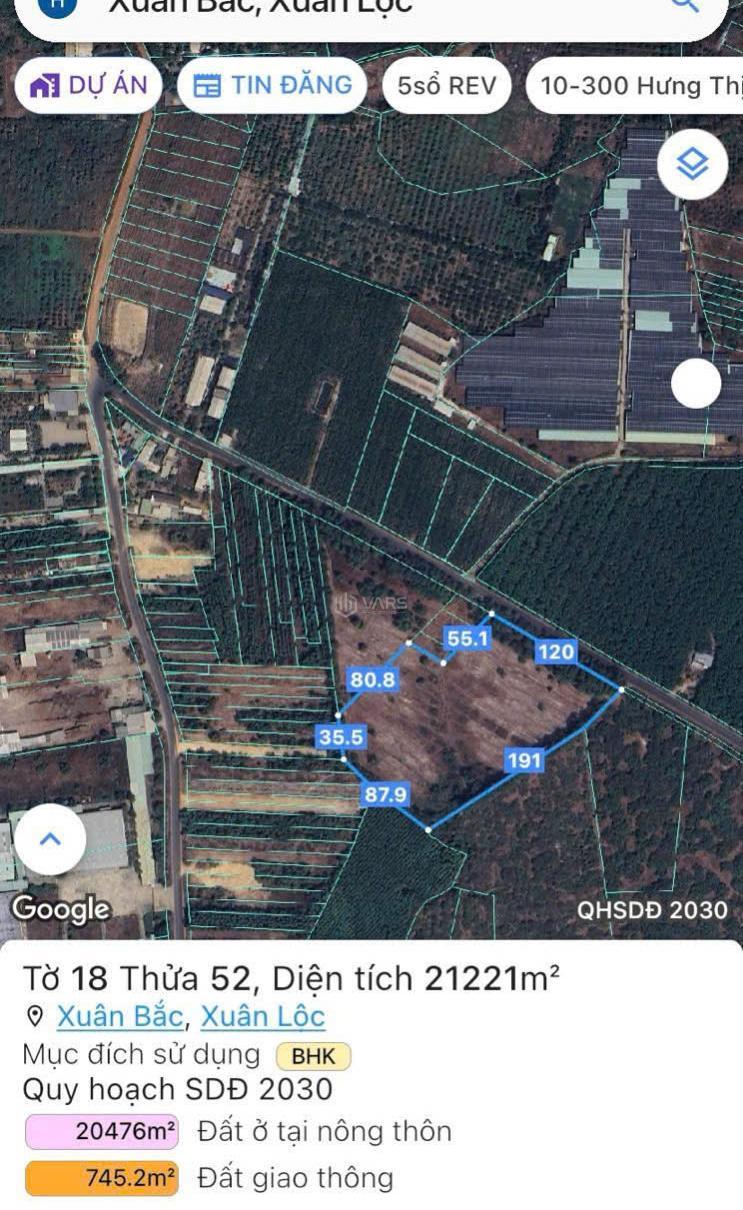Follow the Xuân Lộc link
Image resolution: width=743 pixels, height=1210 pixels.
click(263, 1016)
